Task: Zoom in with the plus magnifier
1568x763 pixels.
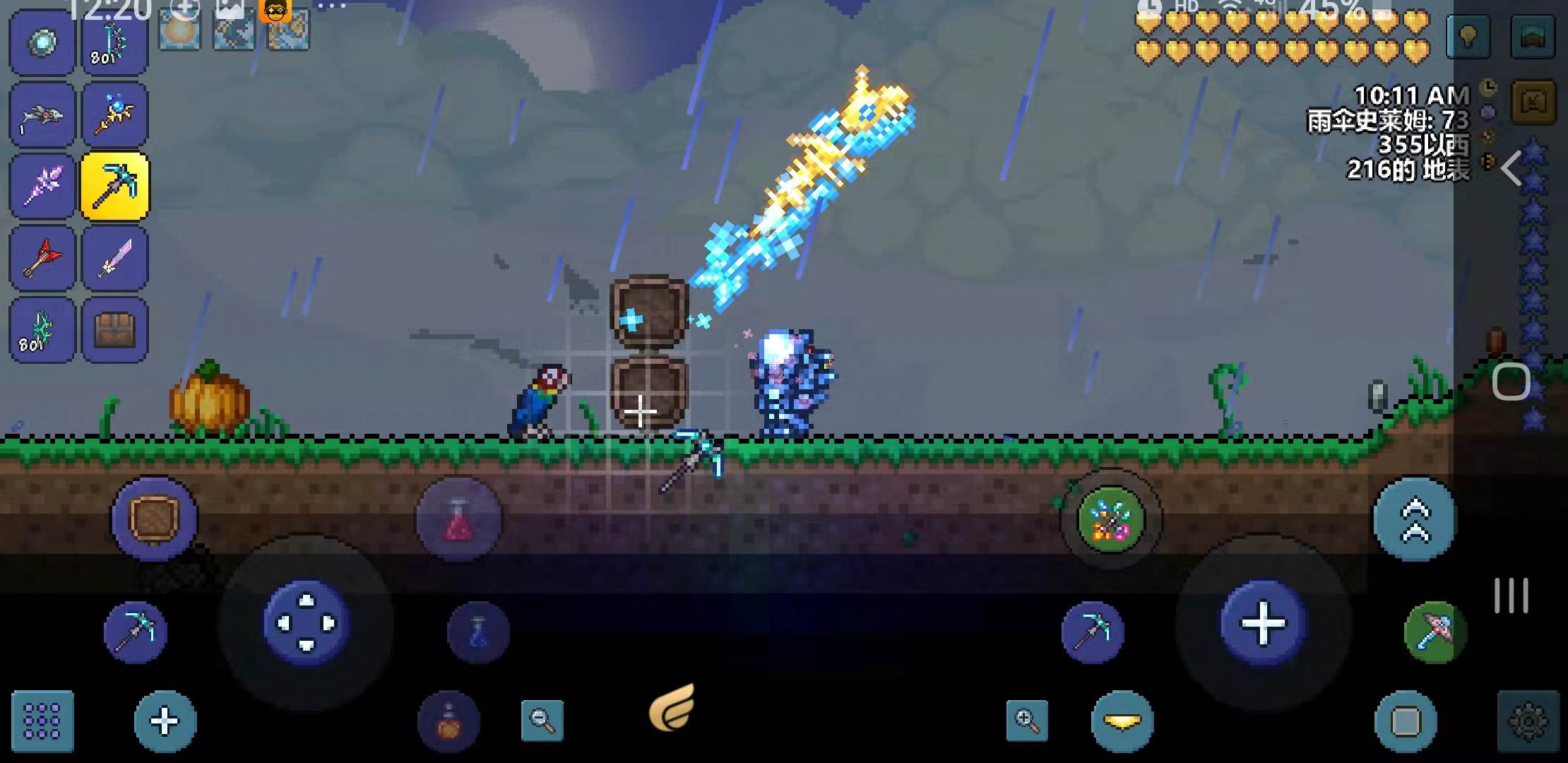Action: (1026, 721)
